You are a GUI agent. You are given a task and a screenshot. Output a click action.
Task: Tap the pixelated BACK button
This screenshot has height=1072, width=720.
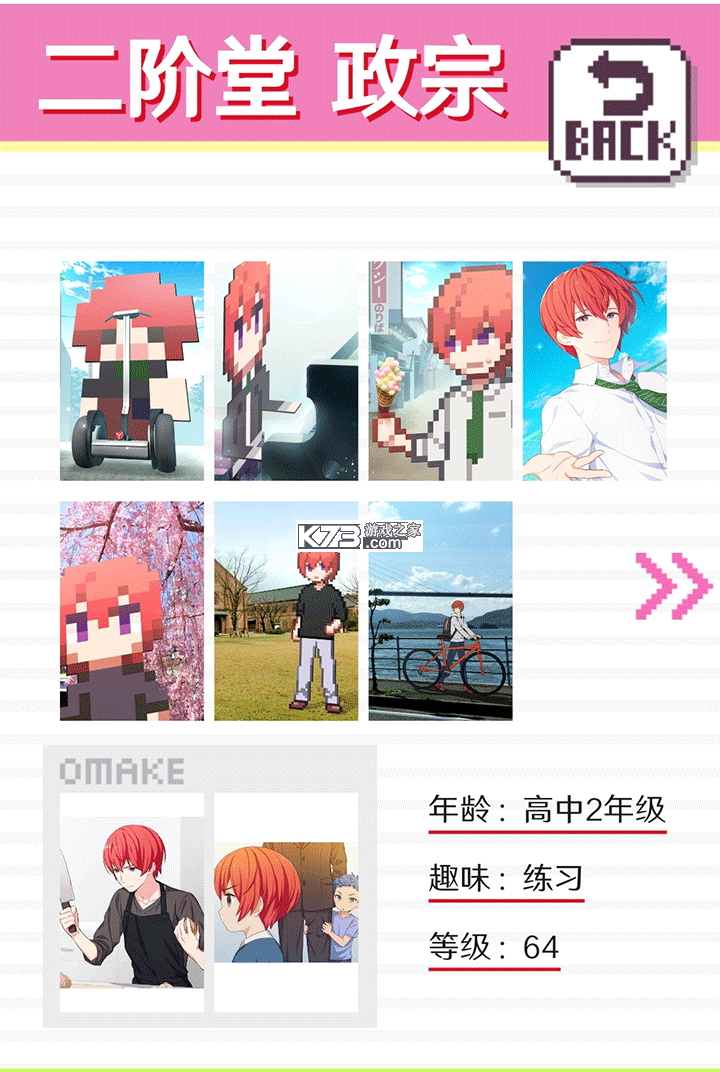[620, 100]
